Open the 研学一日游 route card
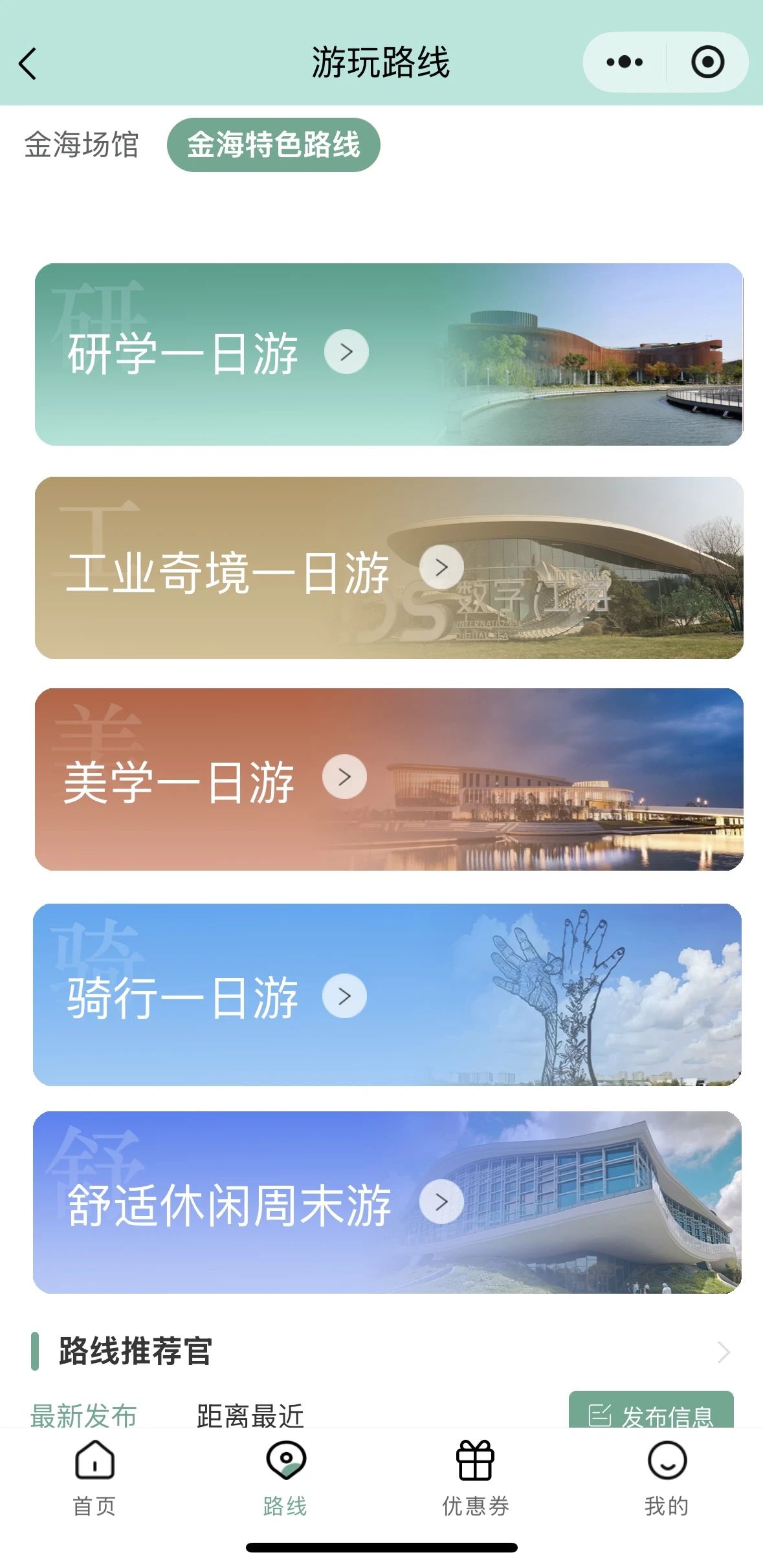763x1568 pixels. [x=388, y=354]
